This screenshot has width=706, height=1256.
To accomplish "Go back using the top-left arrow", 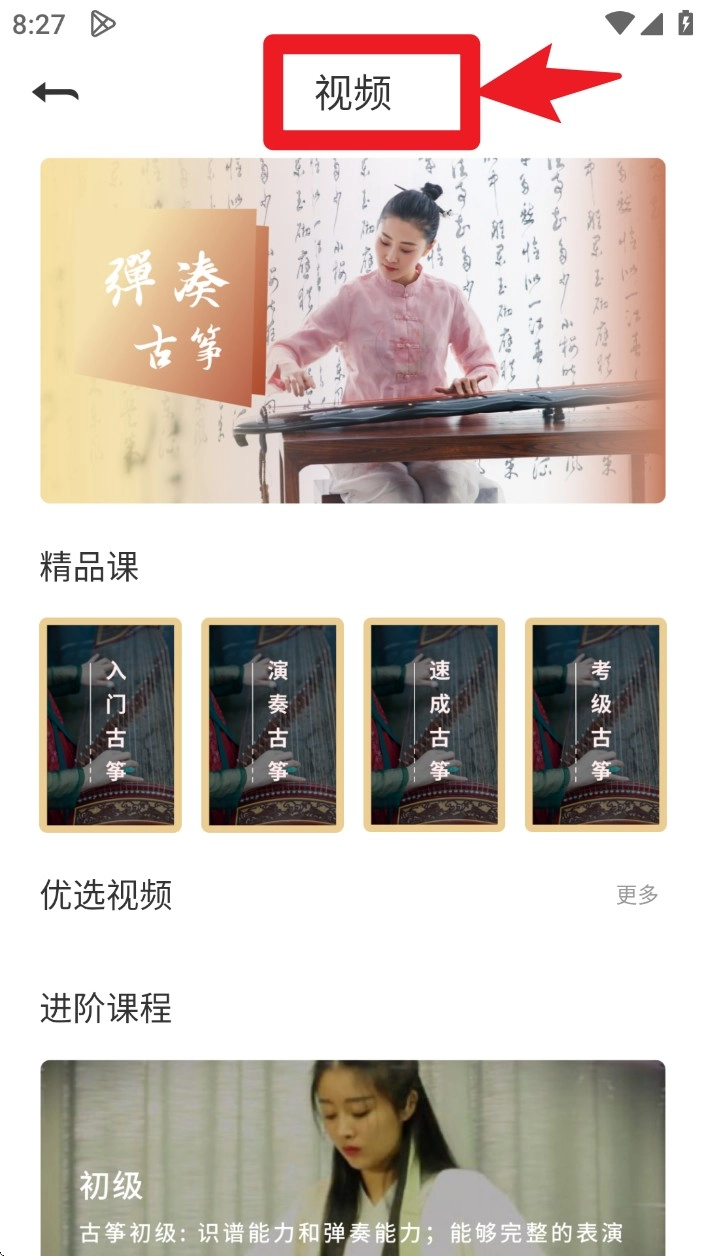I will (x=55, y=93).
